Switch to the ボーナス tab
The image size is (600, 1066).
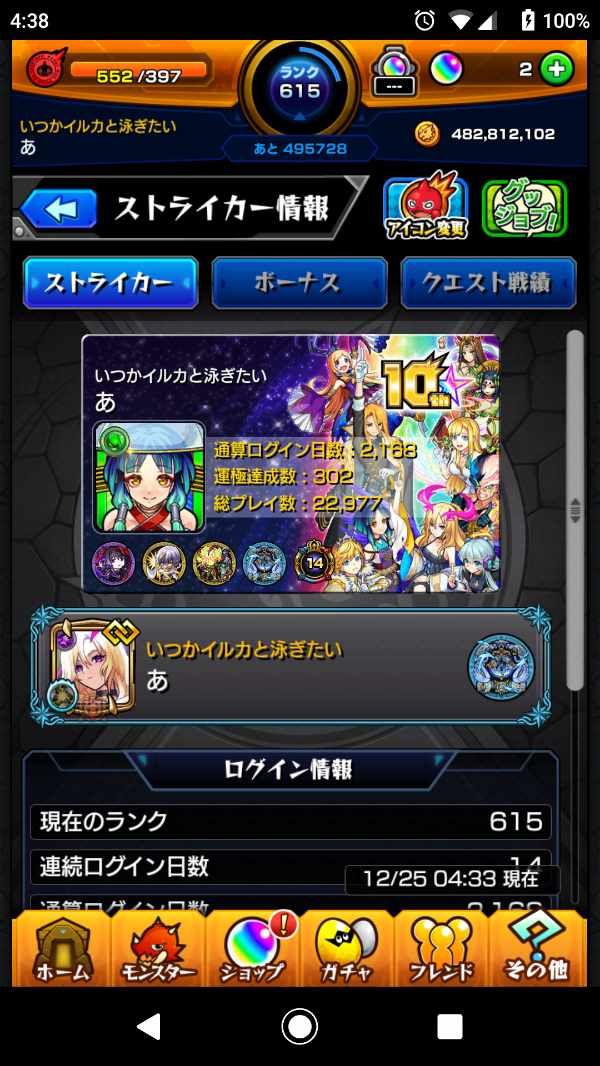[x=299, y=283]
